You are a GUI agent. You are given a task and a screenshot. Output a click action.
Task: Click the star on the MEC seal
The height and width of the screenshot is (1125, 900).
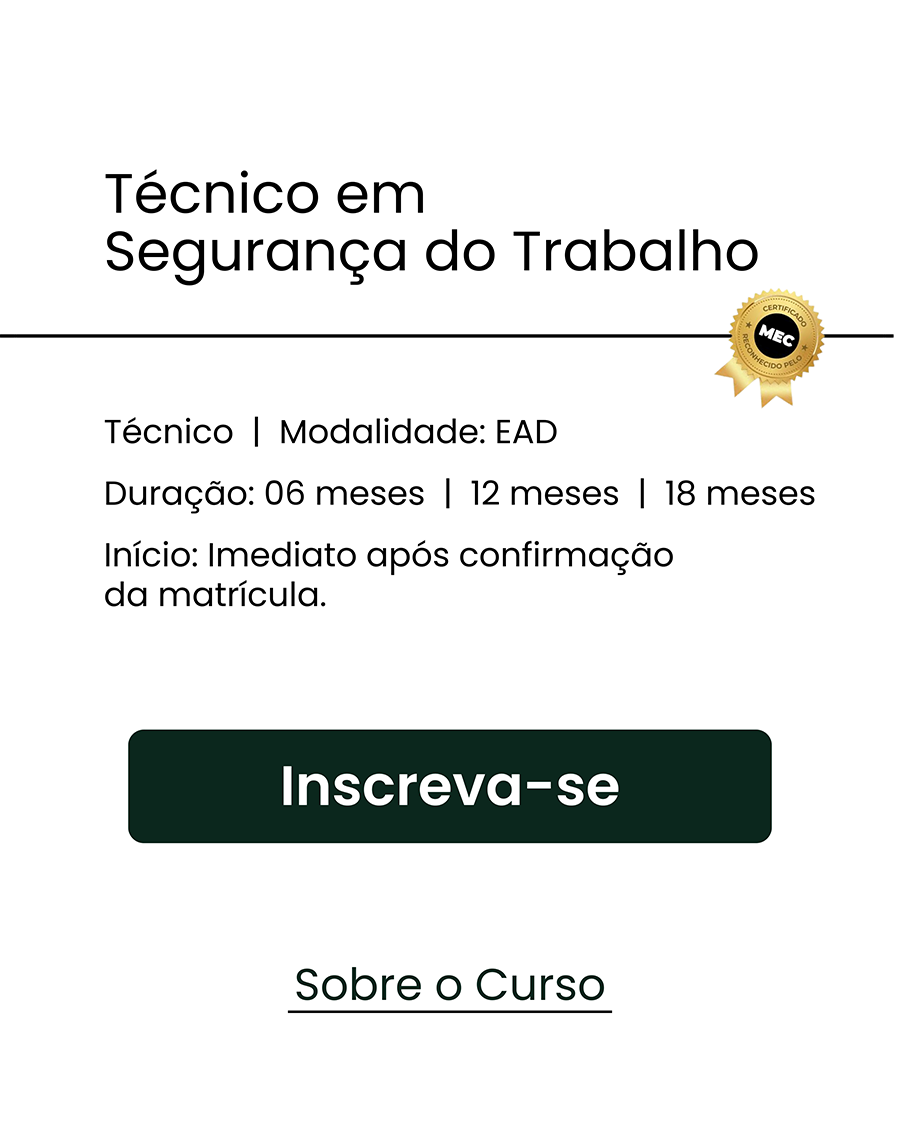[748, 325]
